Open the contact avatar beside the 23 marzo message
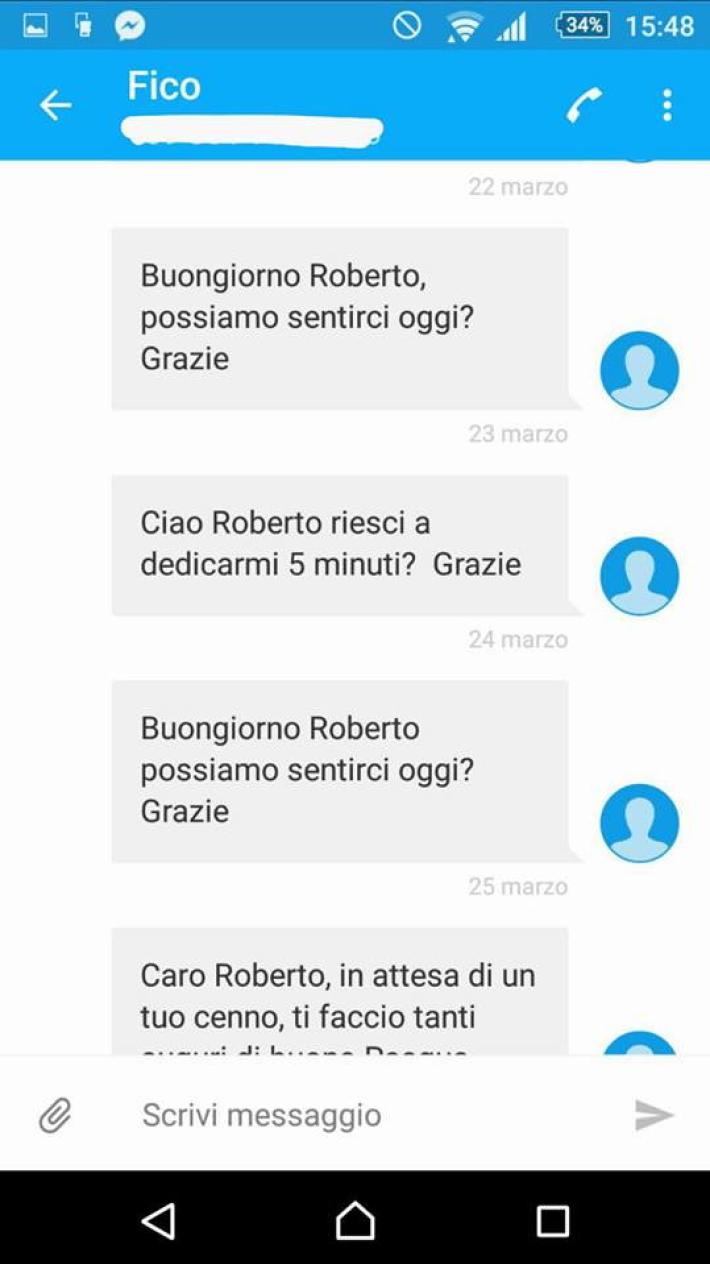Screen dimensions: 710x1264 [x=639, y=370]
